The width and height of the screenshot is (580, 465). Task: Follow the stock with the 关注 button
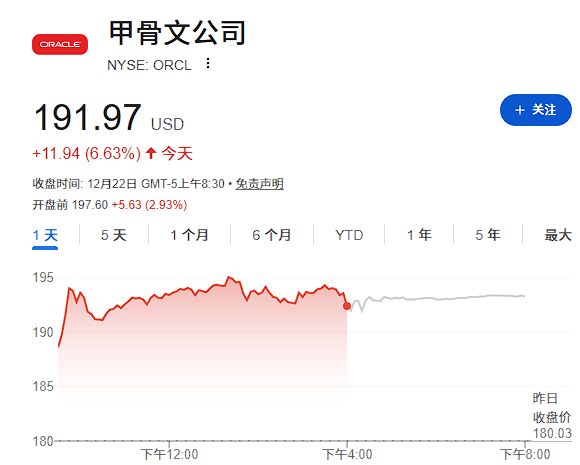point(536,110)
